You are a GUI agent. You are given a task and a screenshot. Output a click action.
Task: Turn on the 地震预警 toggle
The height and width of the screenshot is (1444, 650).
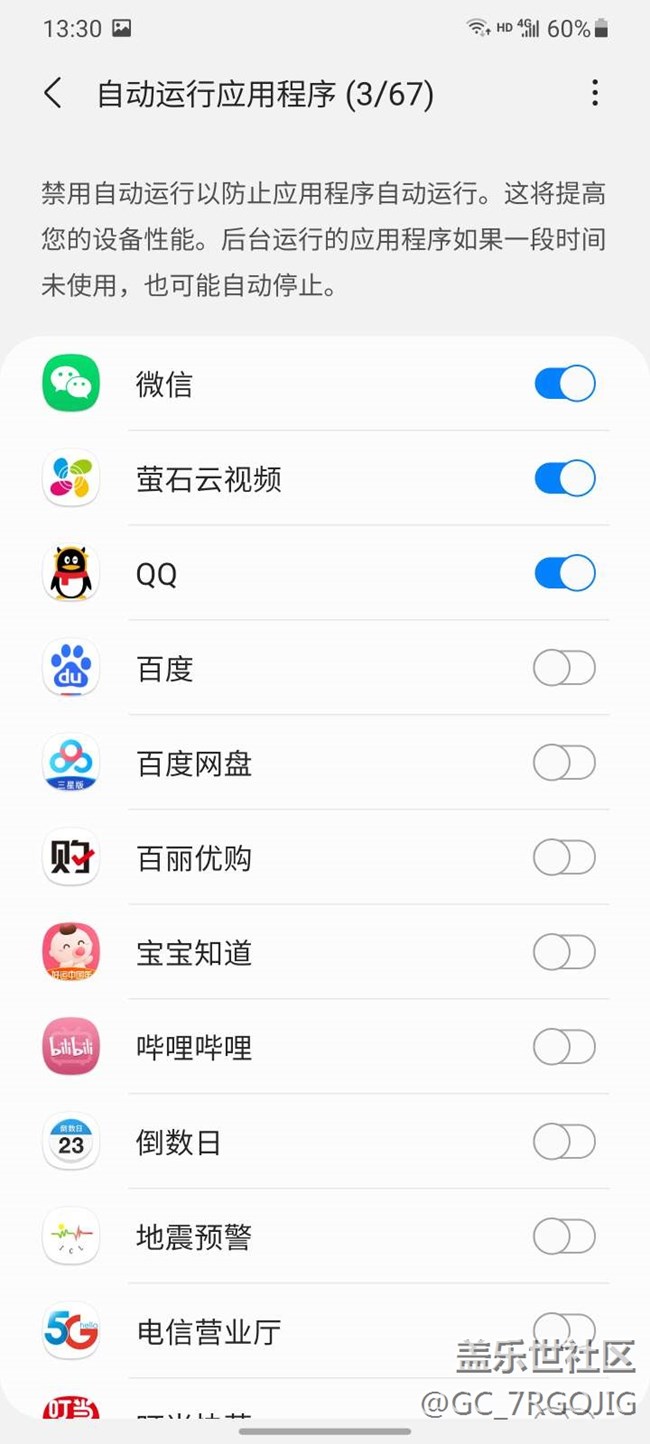pyautogui.click(x=565, y=1237)
